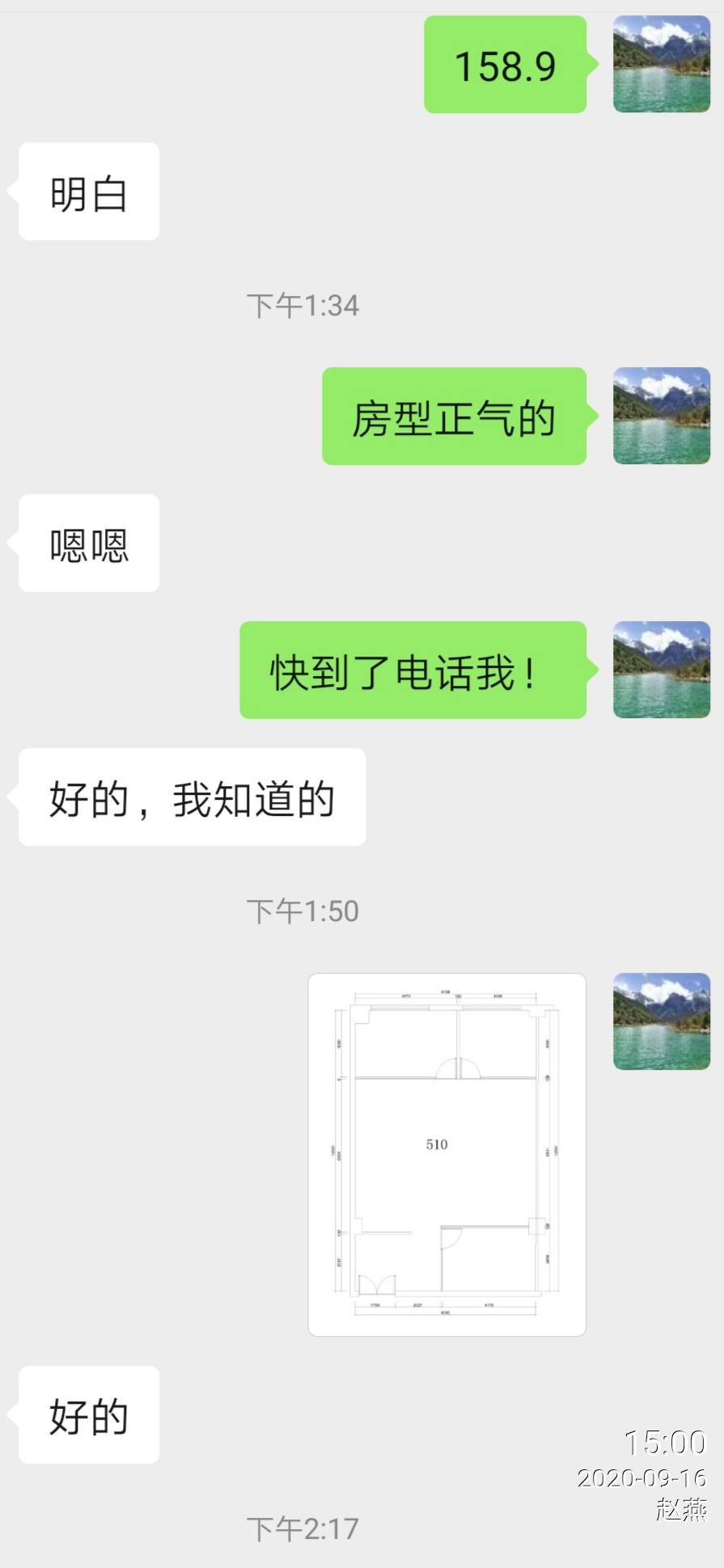
Task: Tap the avatar beside 快到了电话我！
Action: pyautogui.click(x=661, y=670)
